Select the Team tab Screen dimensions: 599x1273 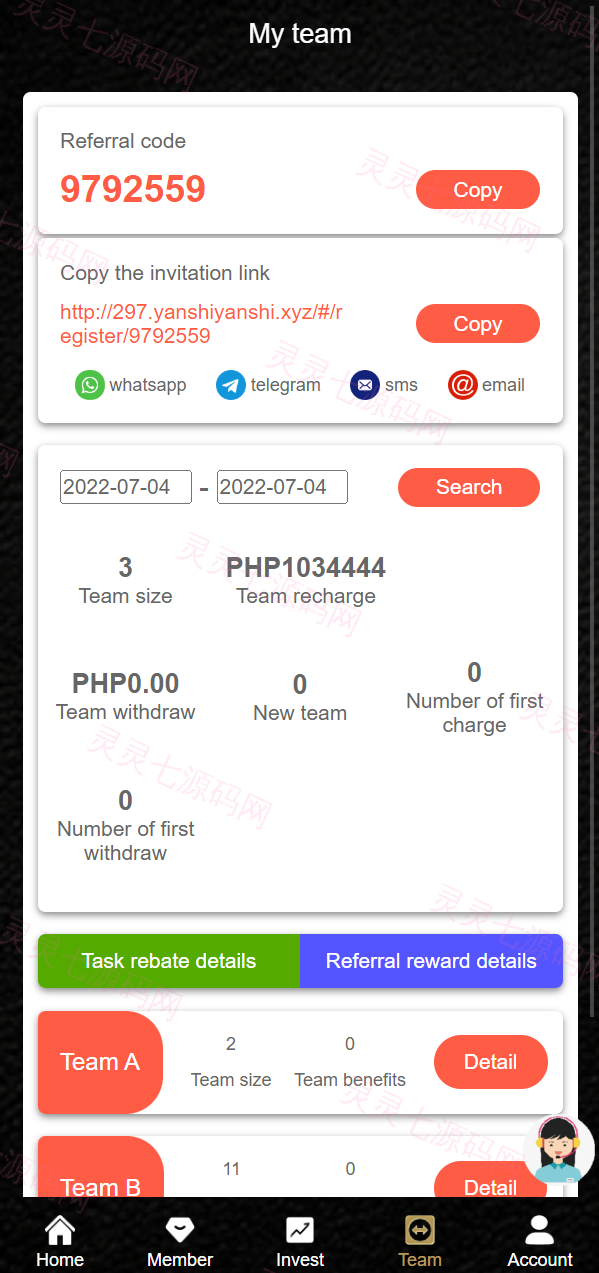pos(420,1242)
